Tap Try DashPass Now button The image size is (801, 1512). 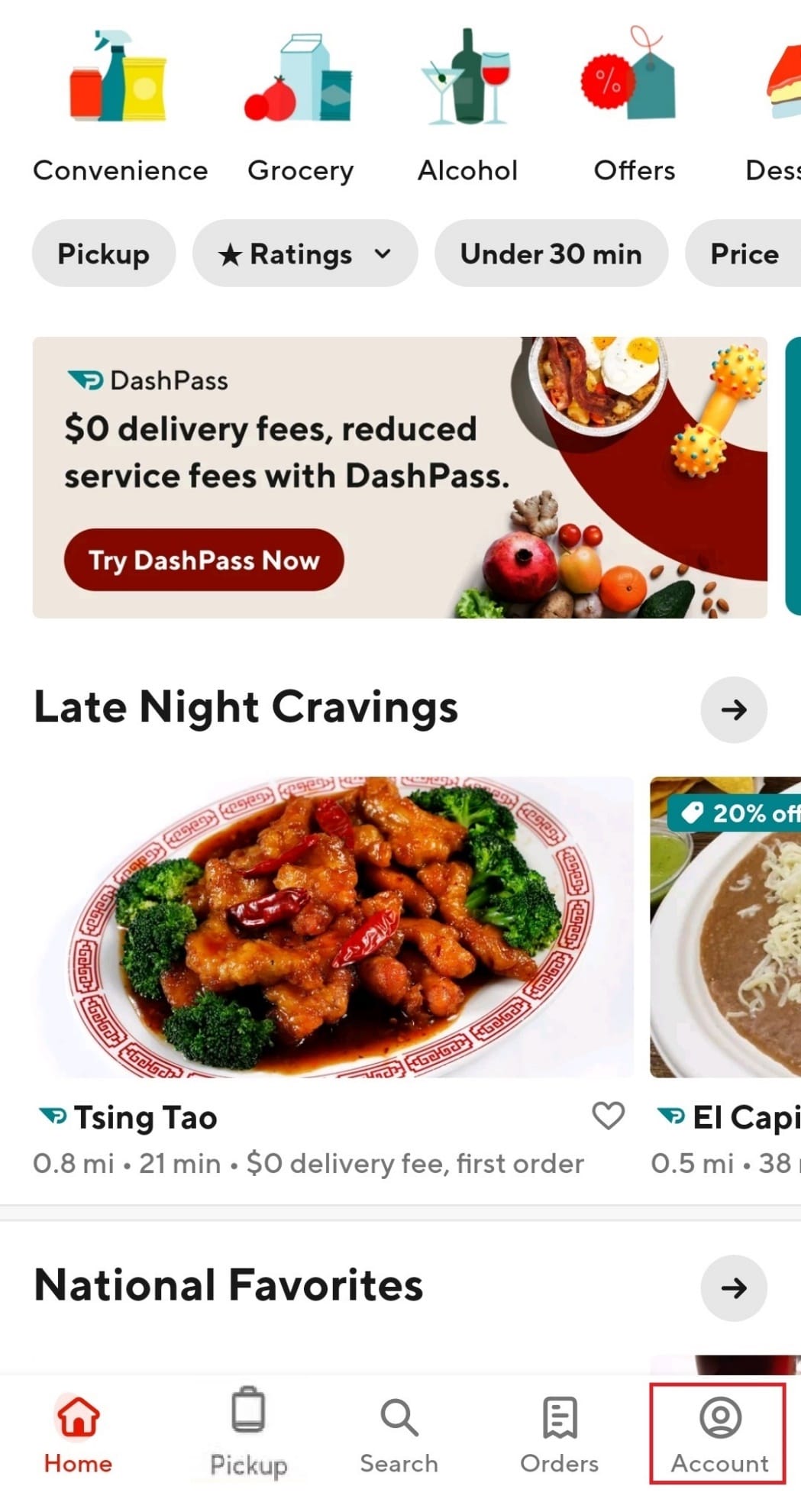pyautogui.click(x=203, y=561)
